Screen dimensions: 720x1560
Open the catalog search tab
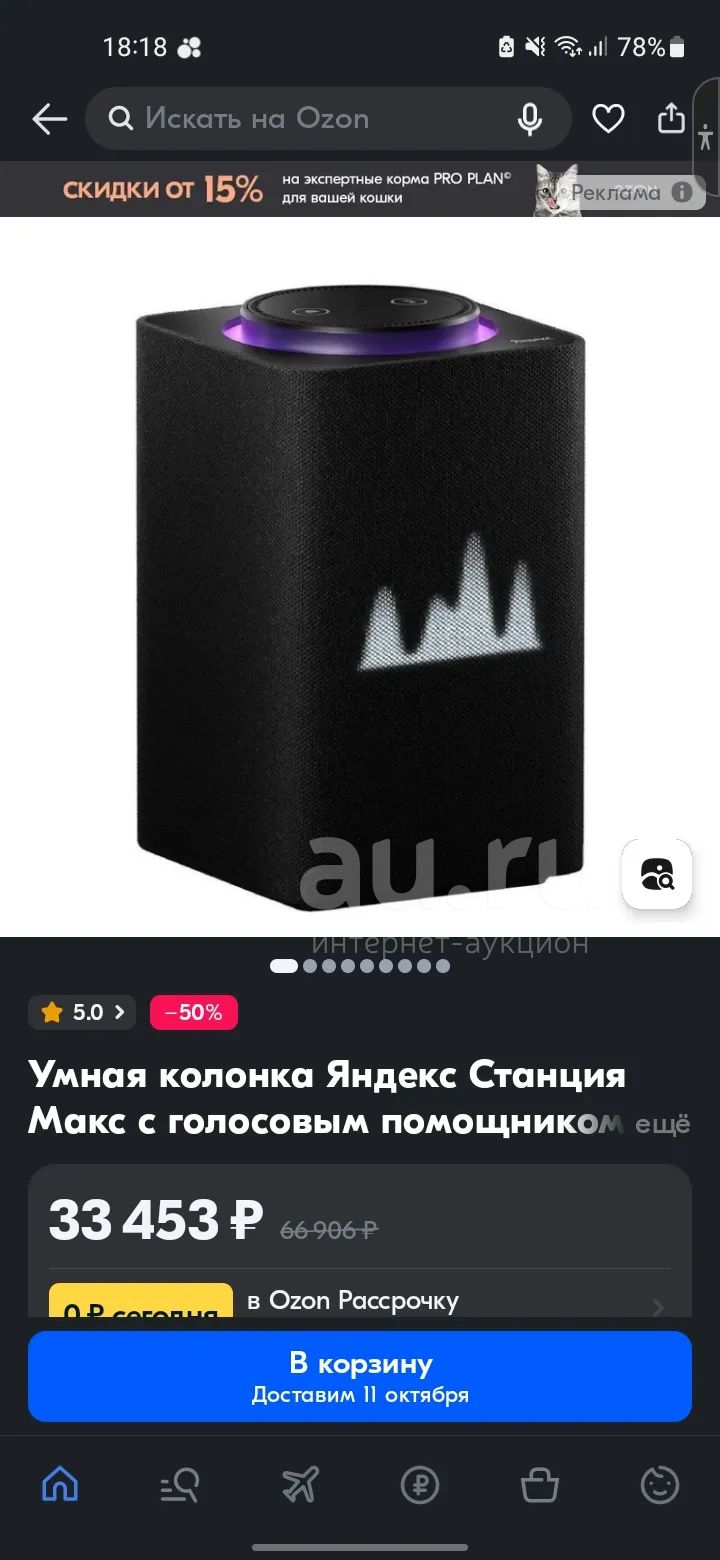coord(180,1486)
